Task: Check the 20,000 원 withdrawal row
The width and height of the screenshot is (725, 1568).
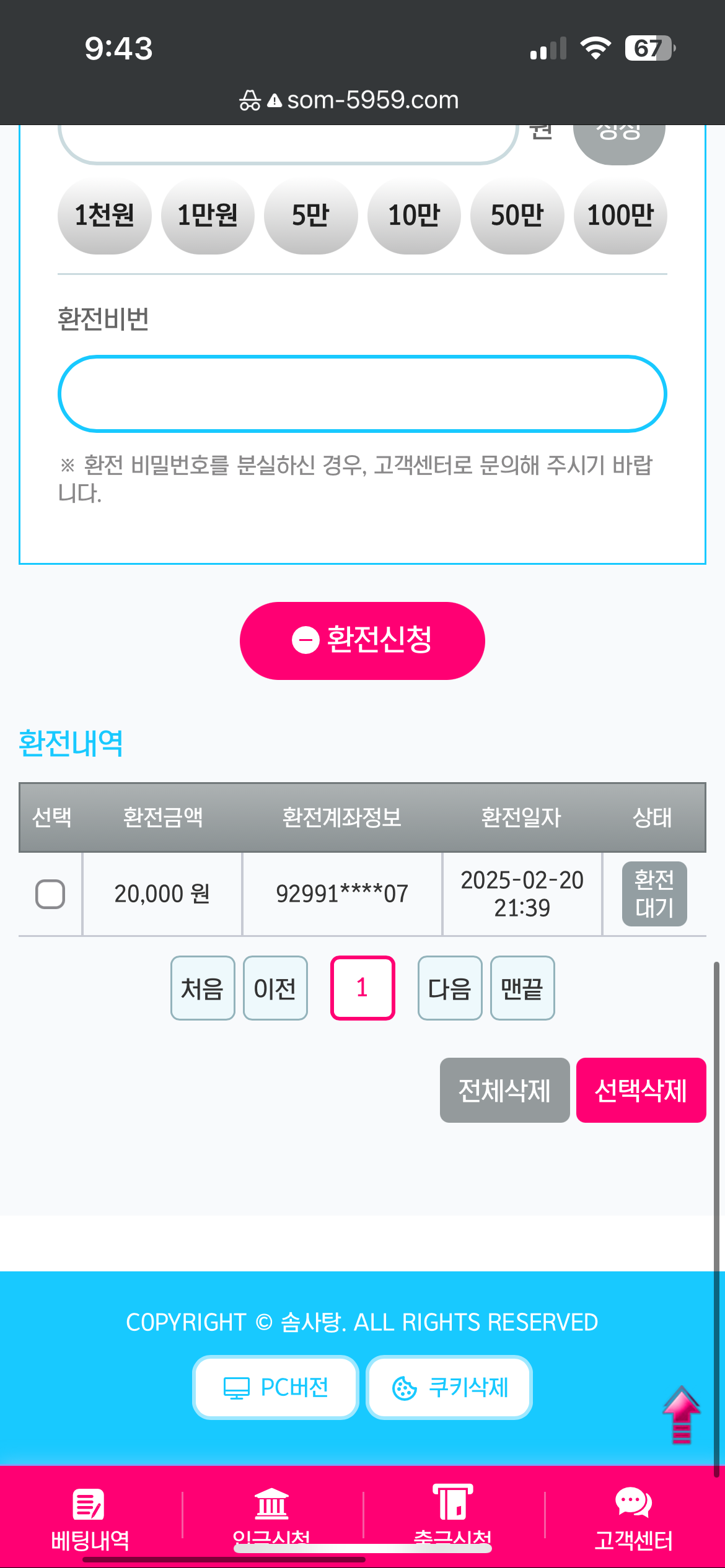Action: coord(50,894)
